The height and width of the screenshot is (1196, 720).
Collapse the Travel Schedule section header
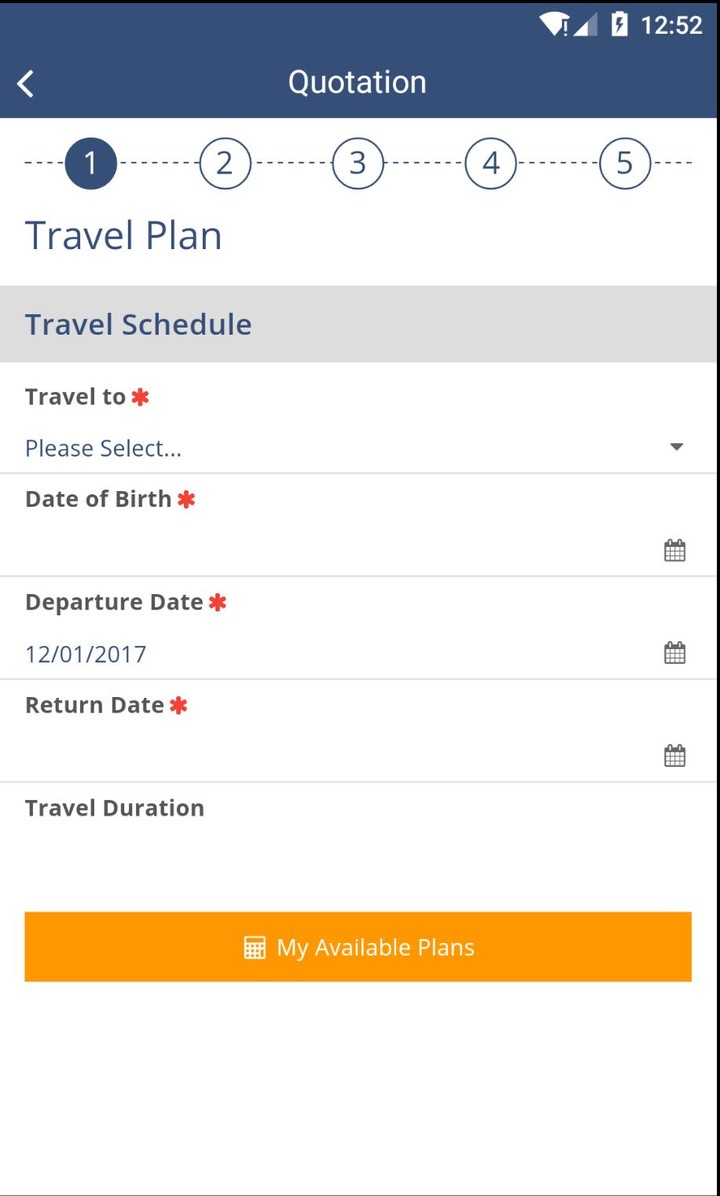(138, 324)
